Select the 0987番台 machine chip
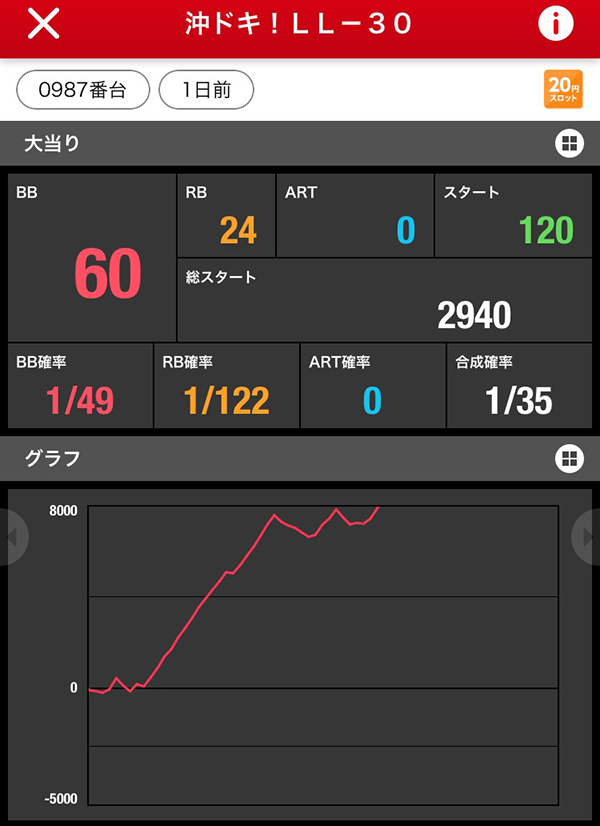Image resolution: width=600 pixels, height=826 pixels. [83, 89]
